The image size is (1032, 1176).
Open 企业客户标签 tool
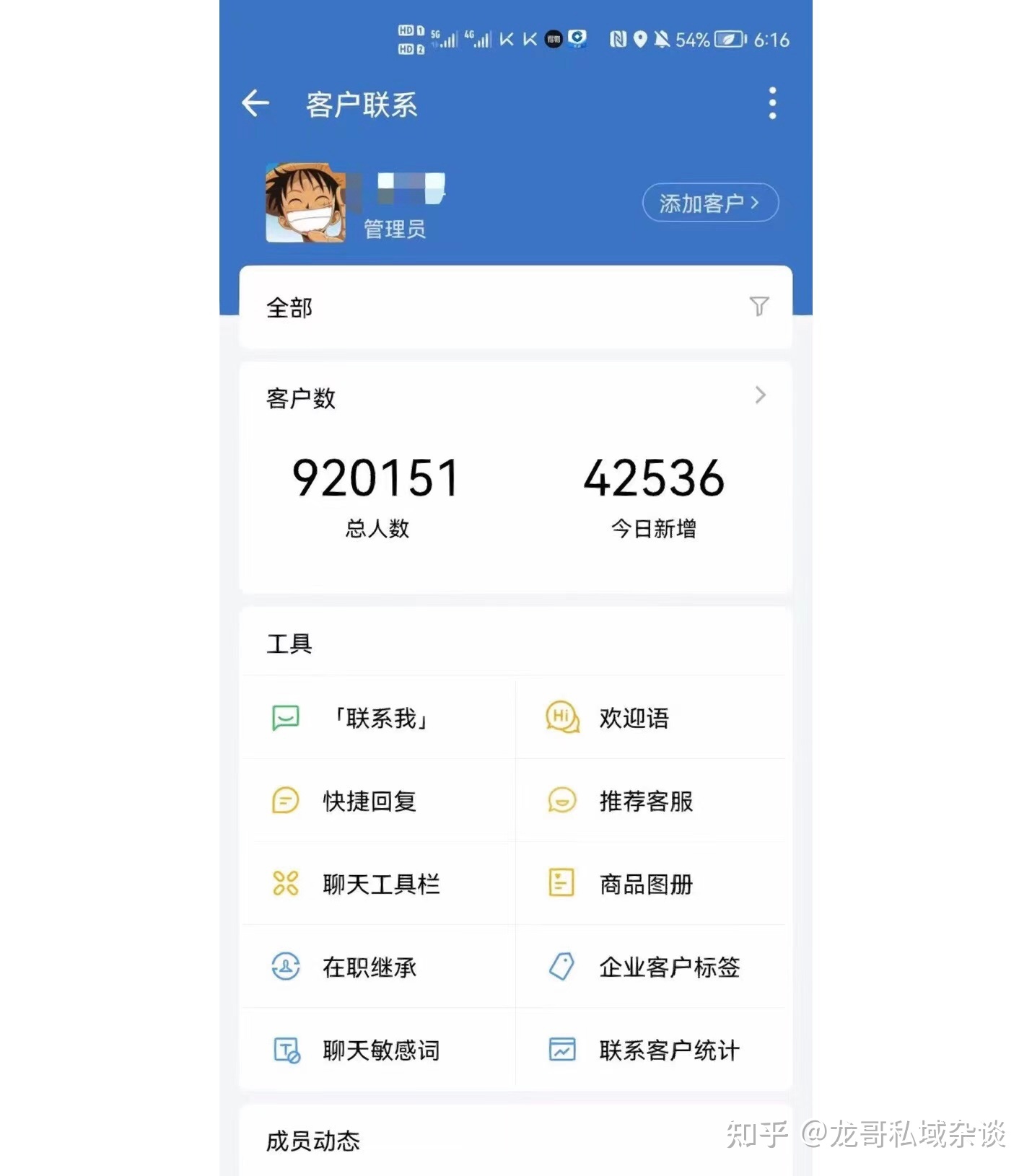(668, 967)
